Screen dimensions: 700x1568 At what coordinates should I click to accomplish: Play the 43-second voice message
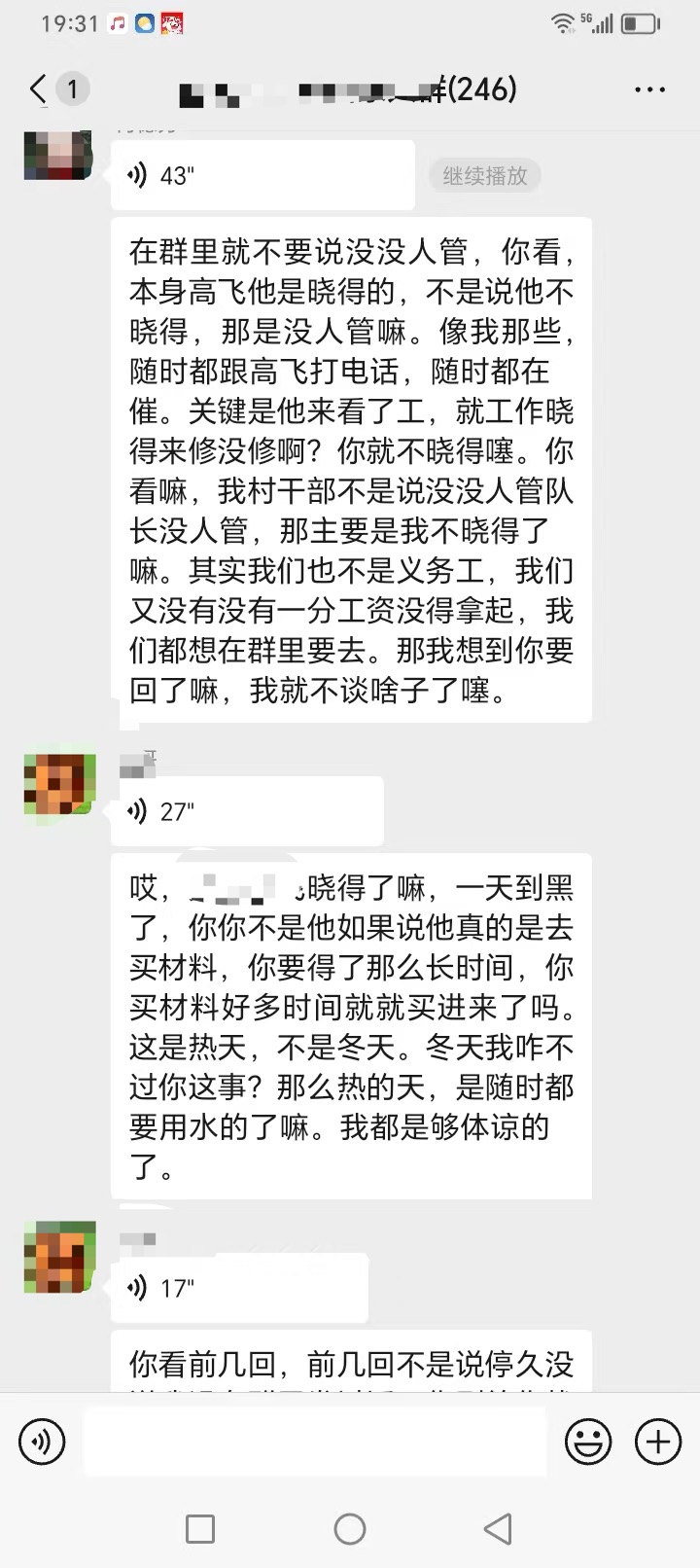pos(262,175)
